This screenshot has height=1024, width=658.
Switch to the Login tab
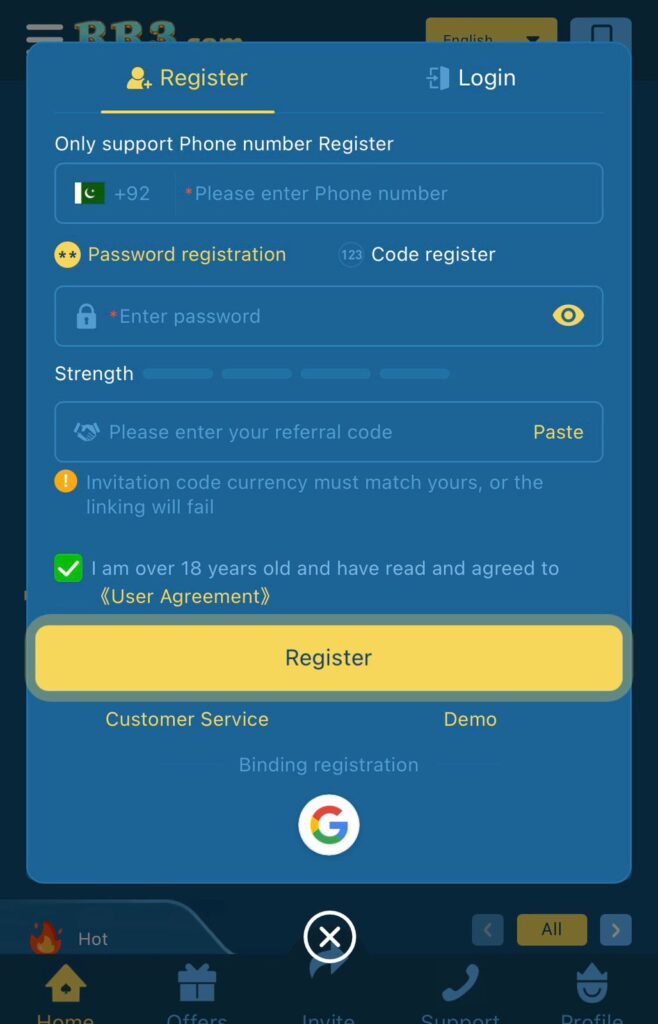coord(471,78)
